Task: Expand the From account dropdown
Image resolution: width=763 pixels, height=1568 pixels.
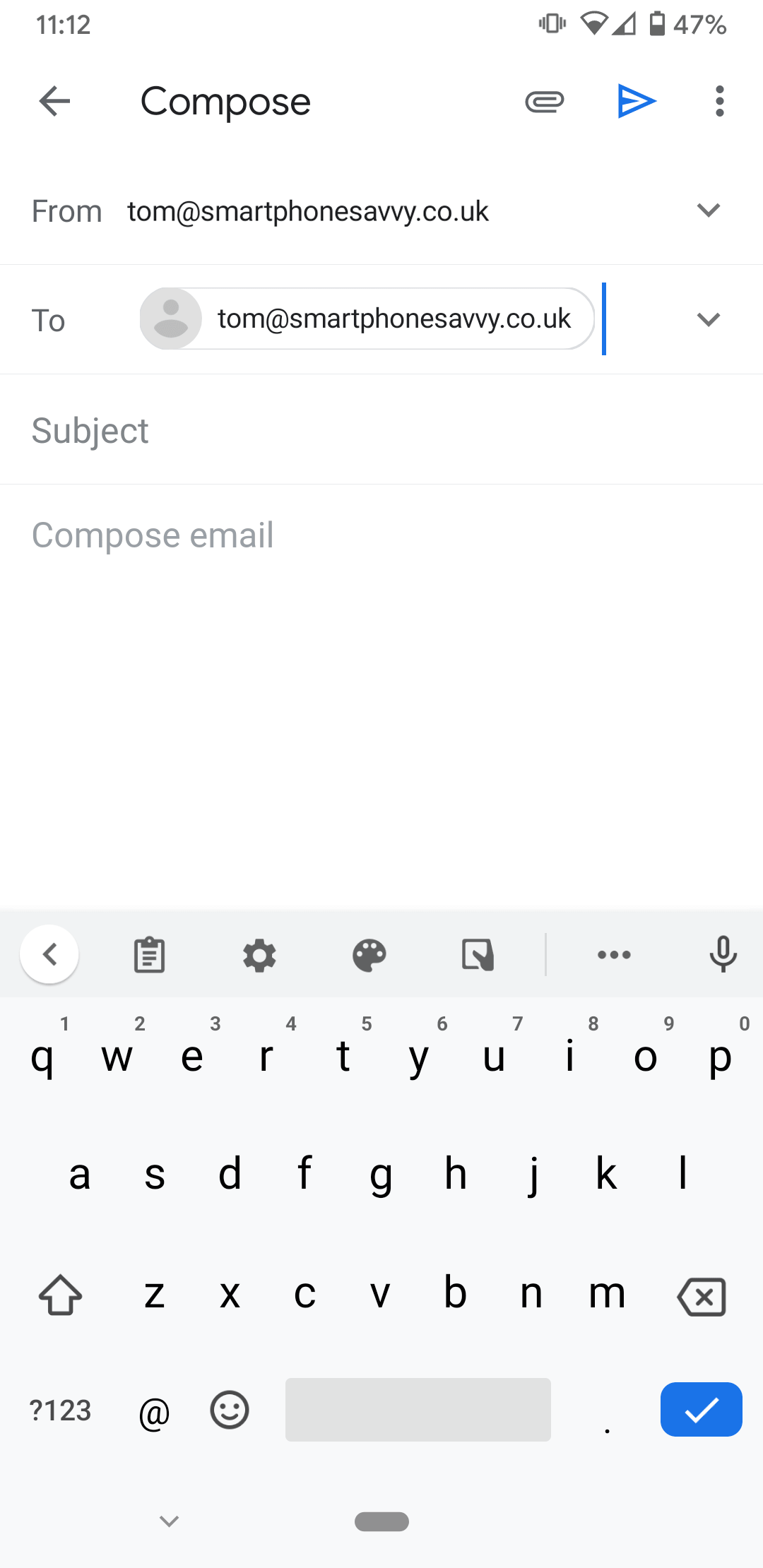Action: [708, 210]
